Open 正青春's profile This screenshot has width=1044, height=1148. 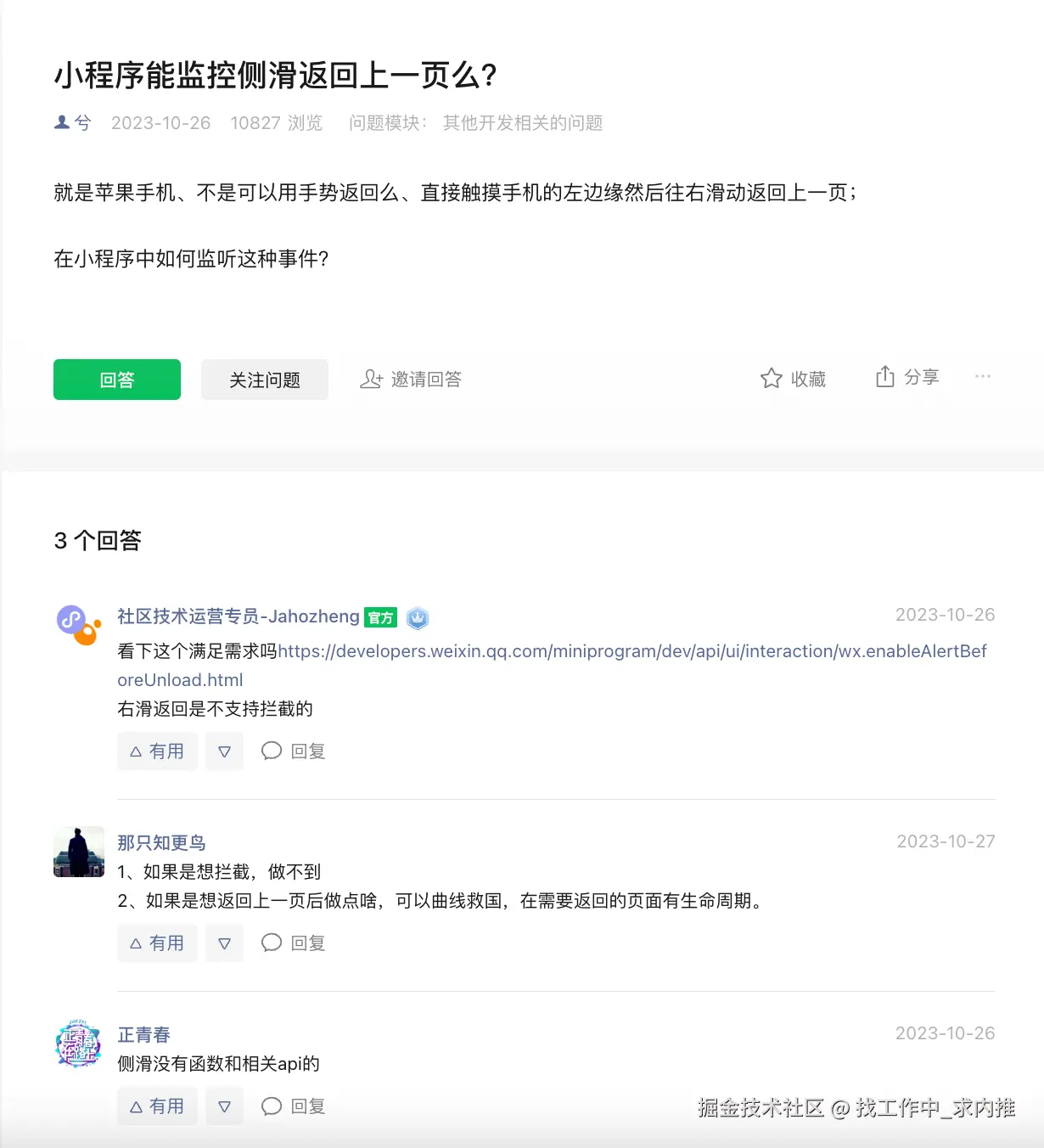(x=143, y=1034)
